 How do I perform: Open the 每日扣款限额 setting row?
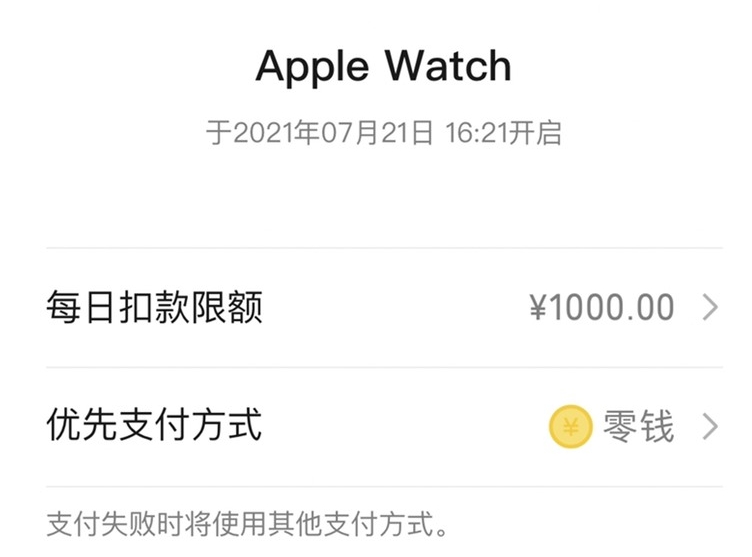[x=383, y=308]
